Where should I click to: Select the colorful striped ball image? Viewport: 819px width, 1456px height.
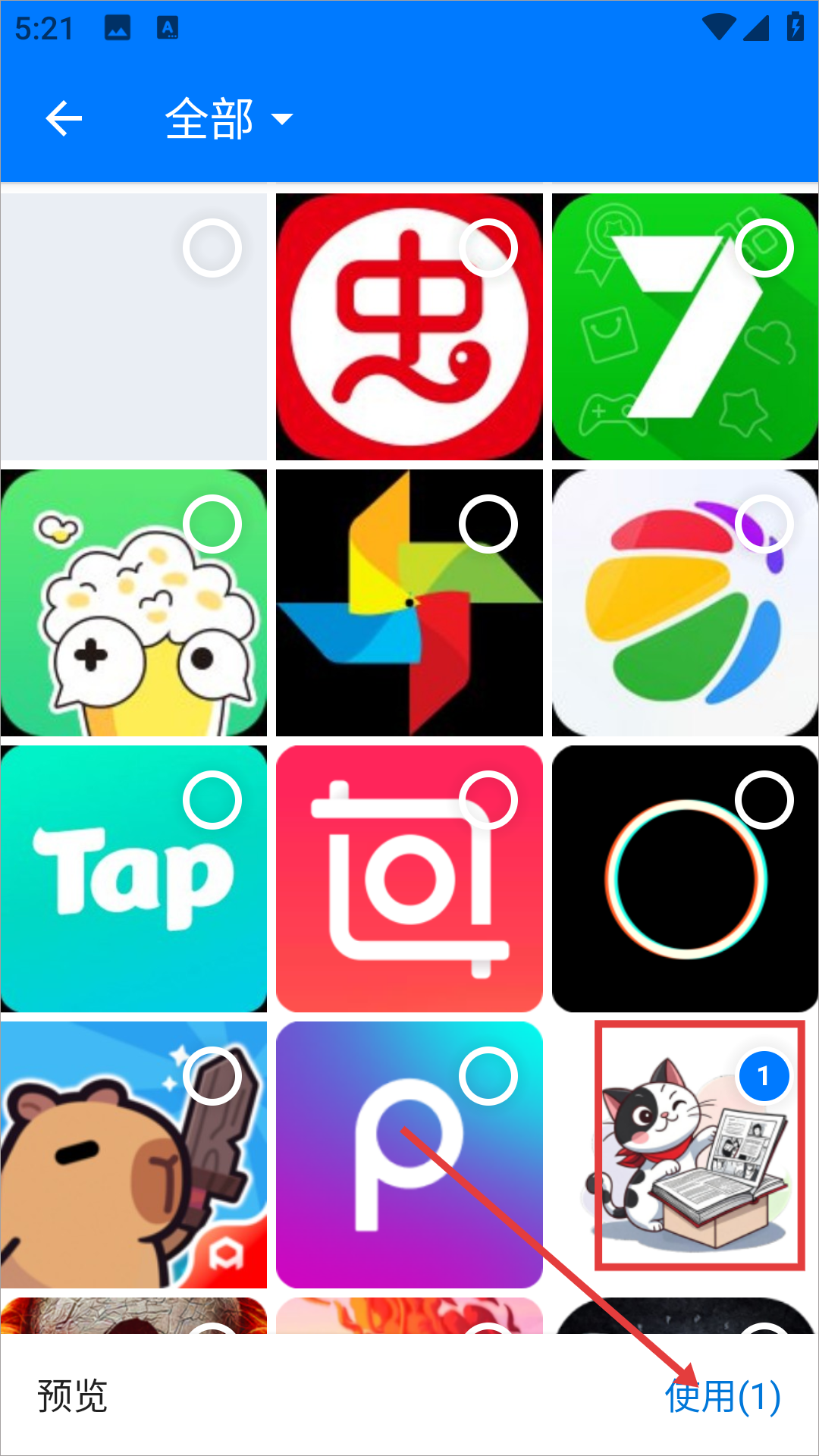pyautogui.click(x=764, y=524)
